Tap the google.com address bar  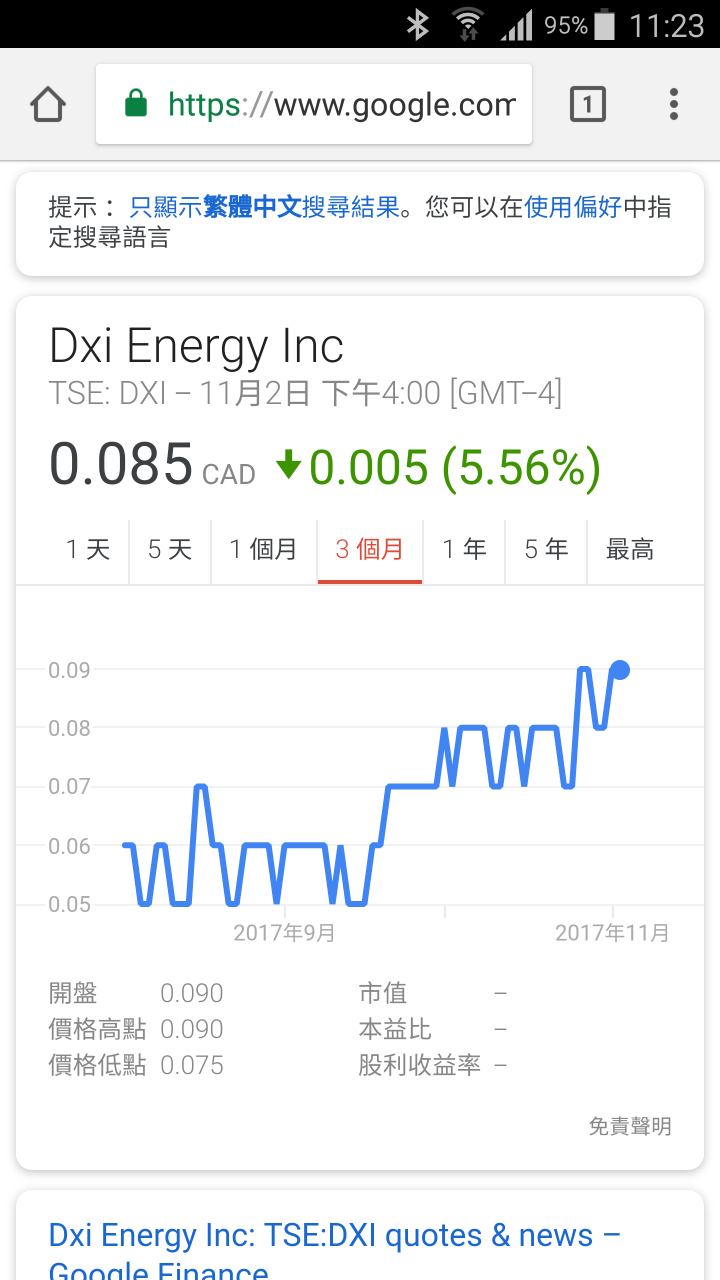(314, 104)
